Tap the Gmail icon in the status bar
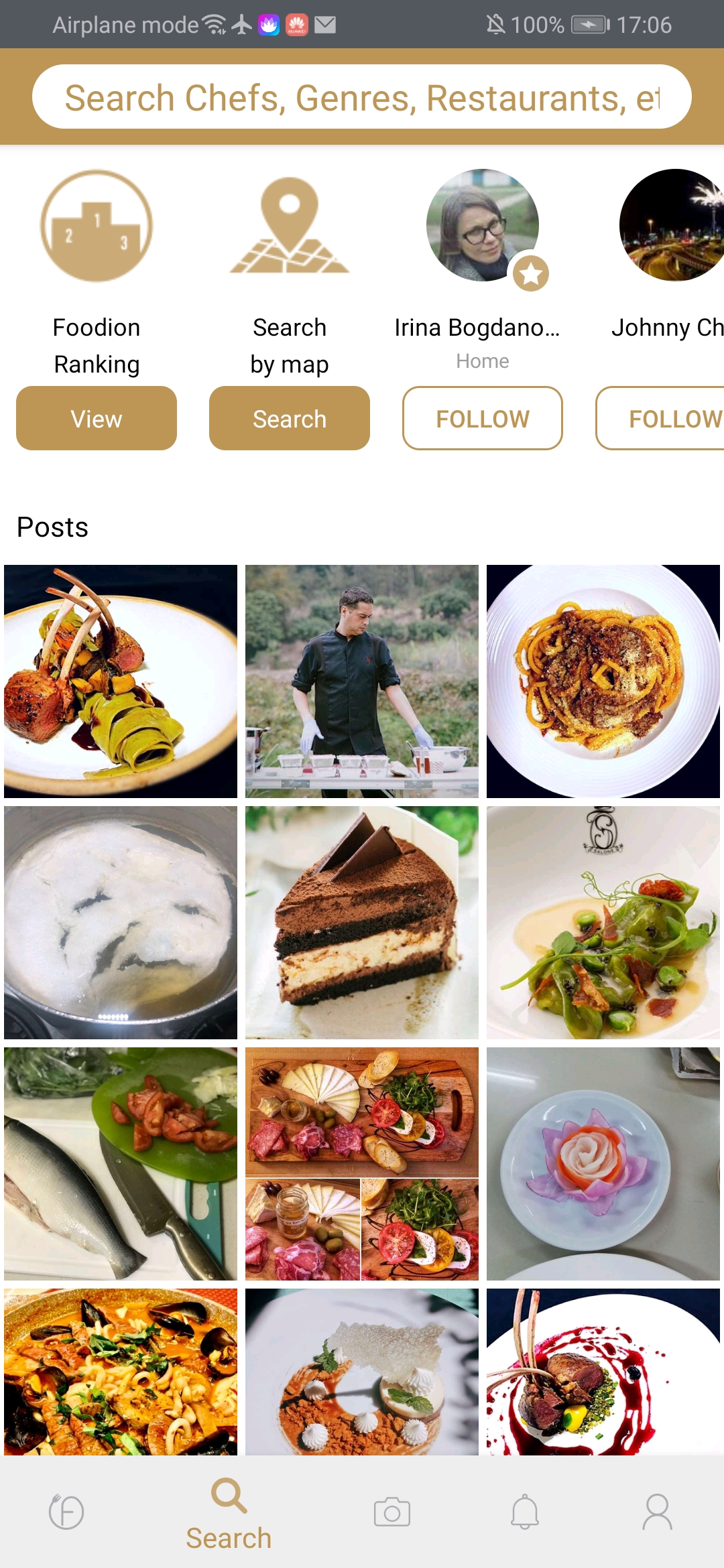Viewport: 724px width, 1568px height. click(x=324, y=25)
